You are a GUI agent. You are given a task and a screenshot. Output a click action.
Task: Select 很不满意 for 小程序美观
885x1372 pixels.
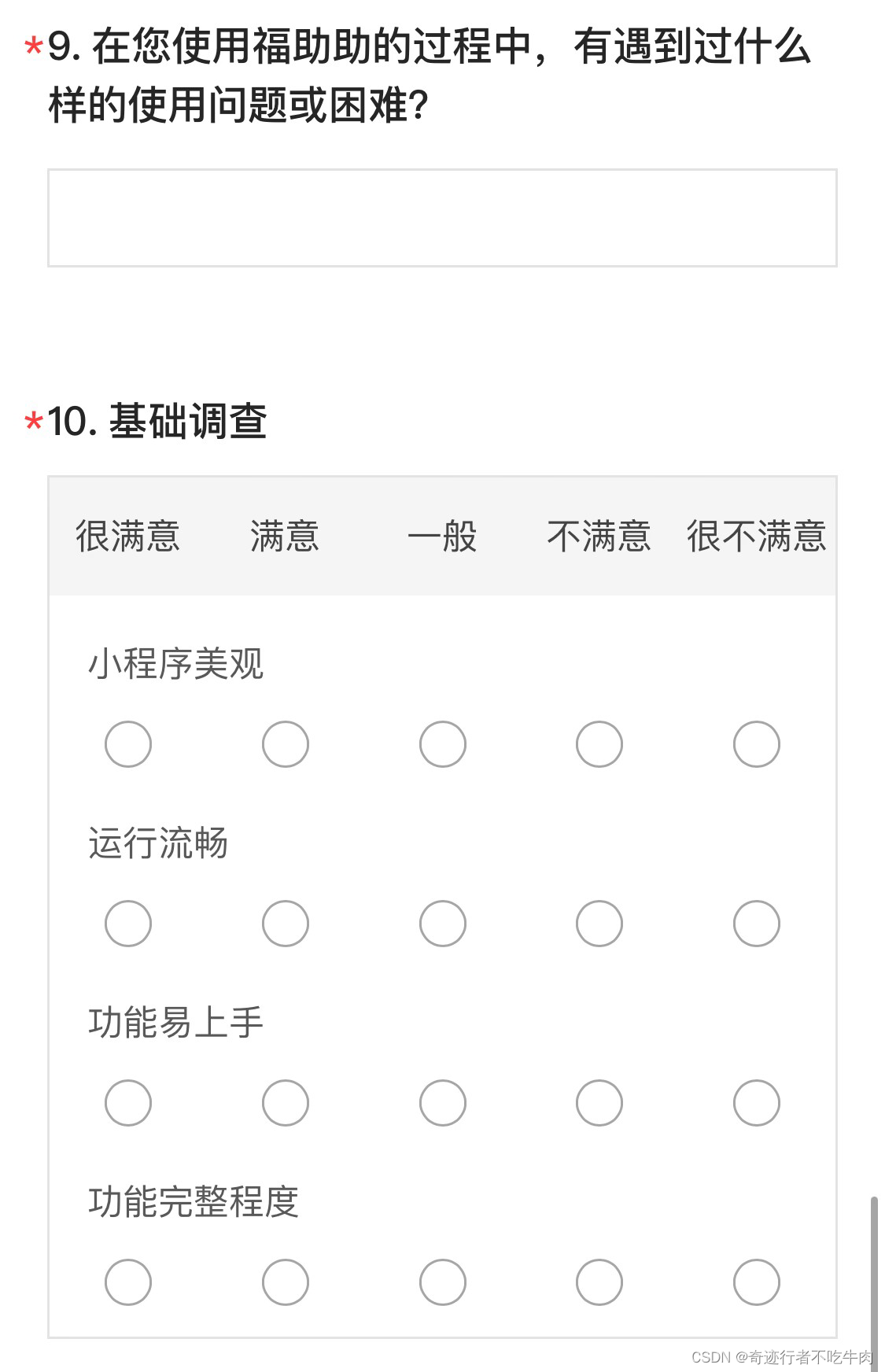pyautogui.click(x=757, y=744)
